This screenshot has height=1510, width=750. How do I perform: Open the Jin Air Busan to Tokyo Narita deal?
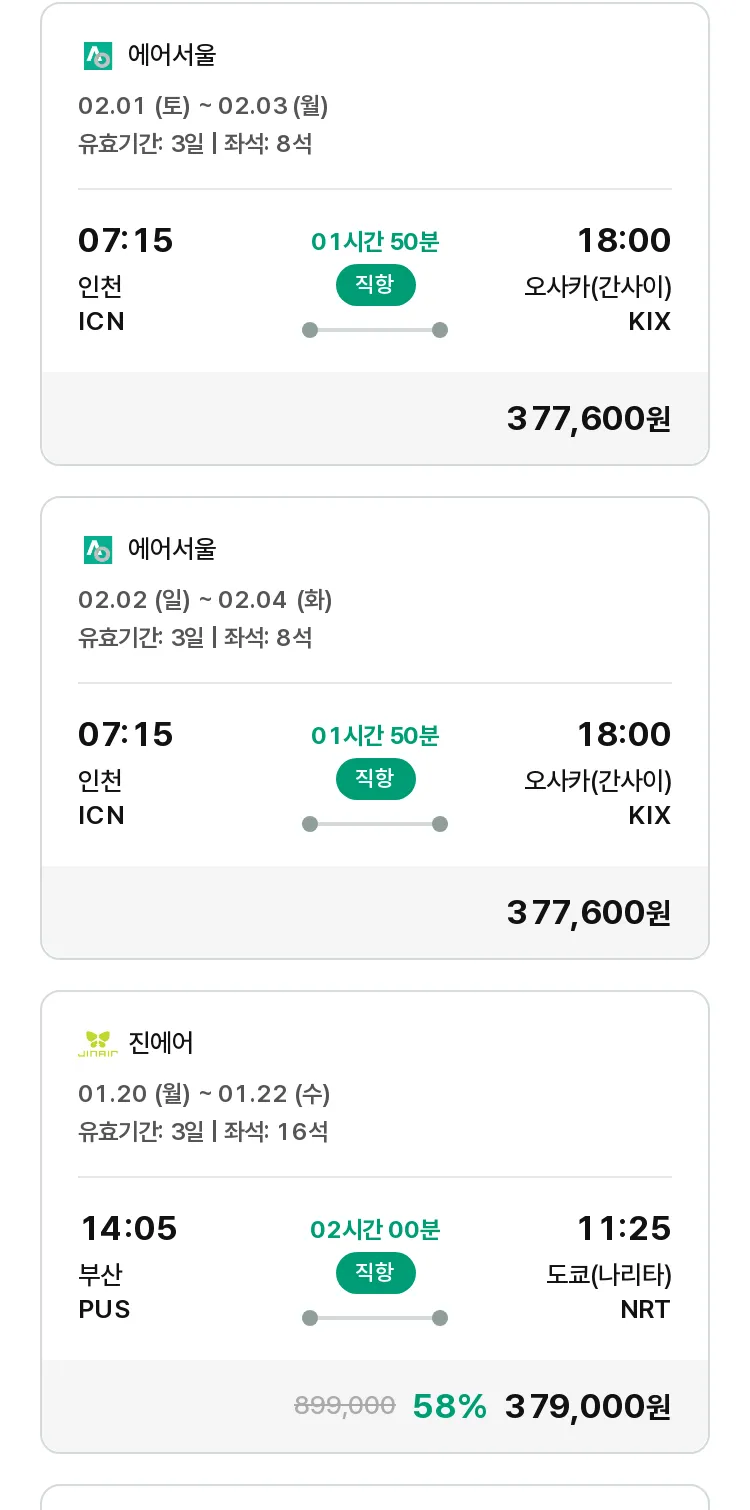(x=375, y=1222)
